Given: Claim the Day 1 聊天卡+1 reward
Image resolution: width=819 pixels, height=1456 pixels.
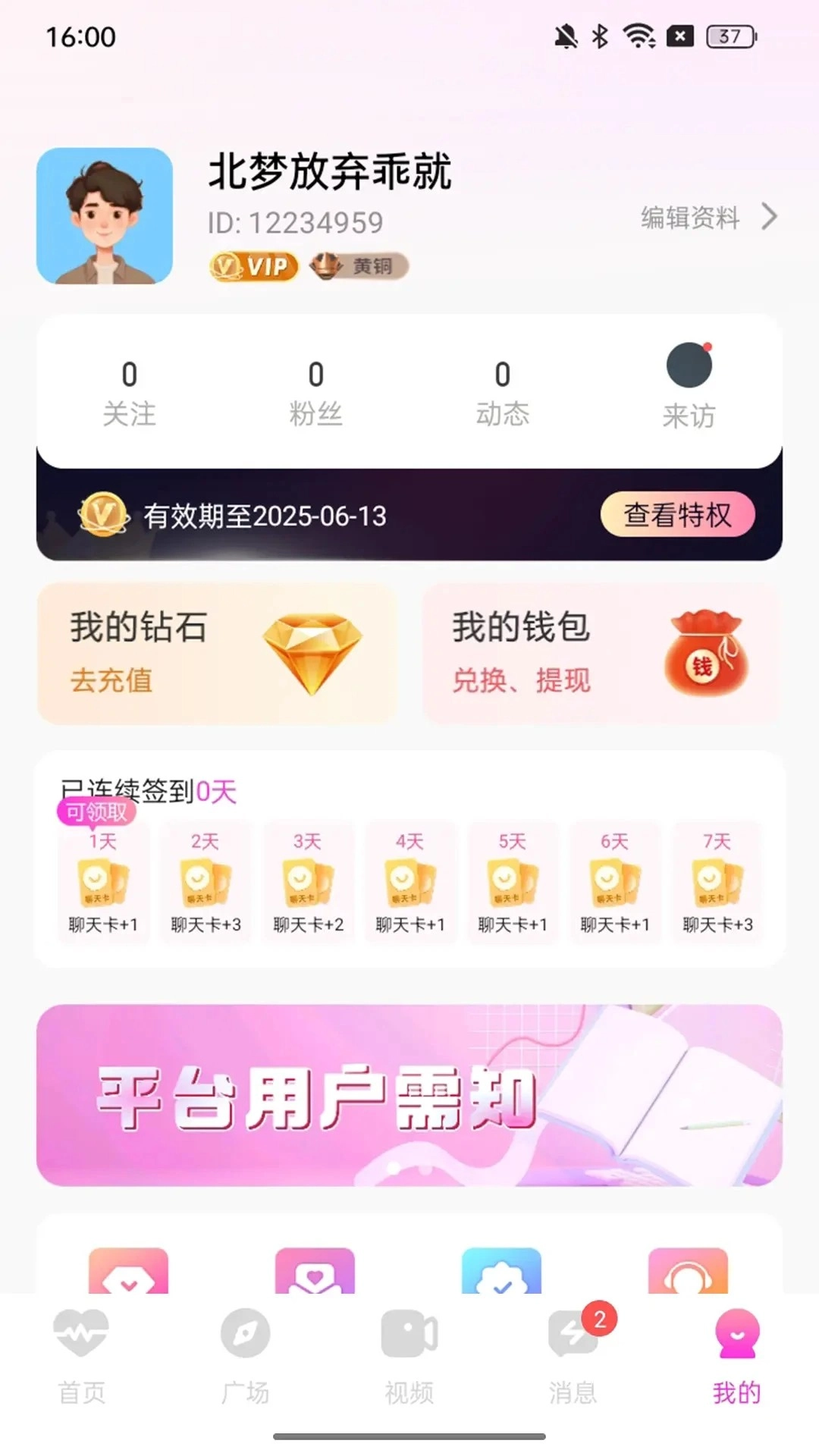Looking at the screenshot, I should pos(103,883).
